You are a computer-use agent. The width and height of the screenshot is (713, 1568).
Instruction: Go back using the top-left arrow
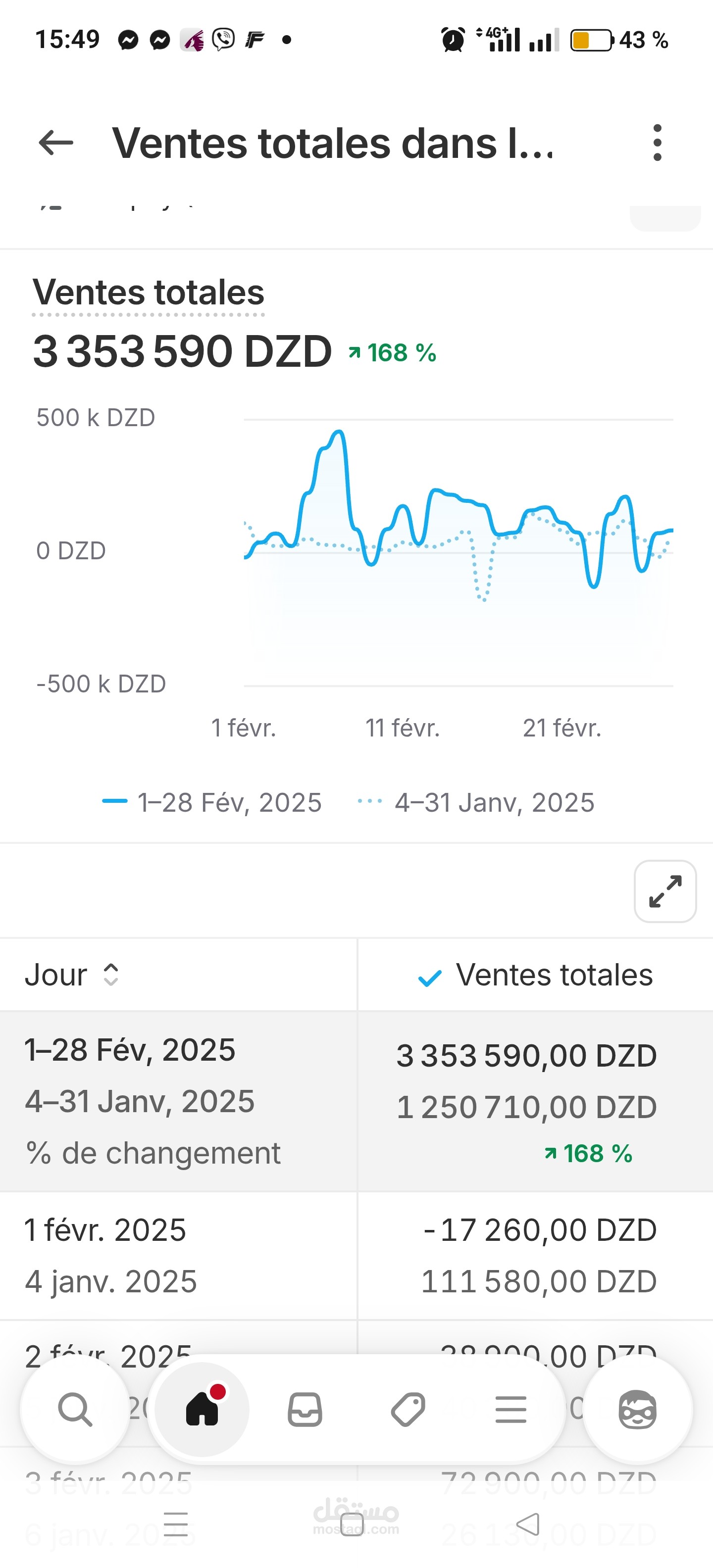pyautogui.click(x=55, y=143)
